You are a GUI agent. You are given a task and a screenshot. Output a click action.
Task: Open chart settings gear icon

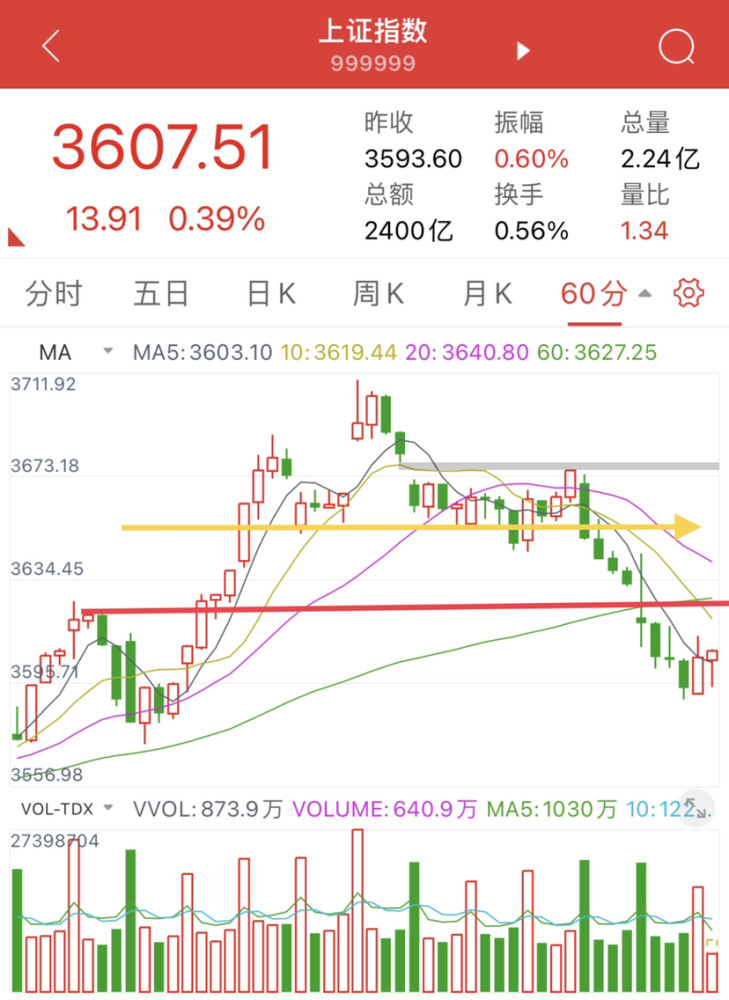(x=689, y=293)
